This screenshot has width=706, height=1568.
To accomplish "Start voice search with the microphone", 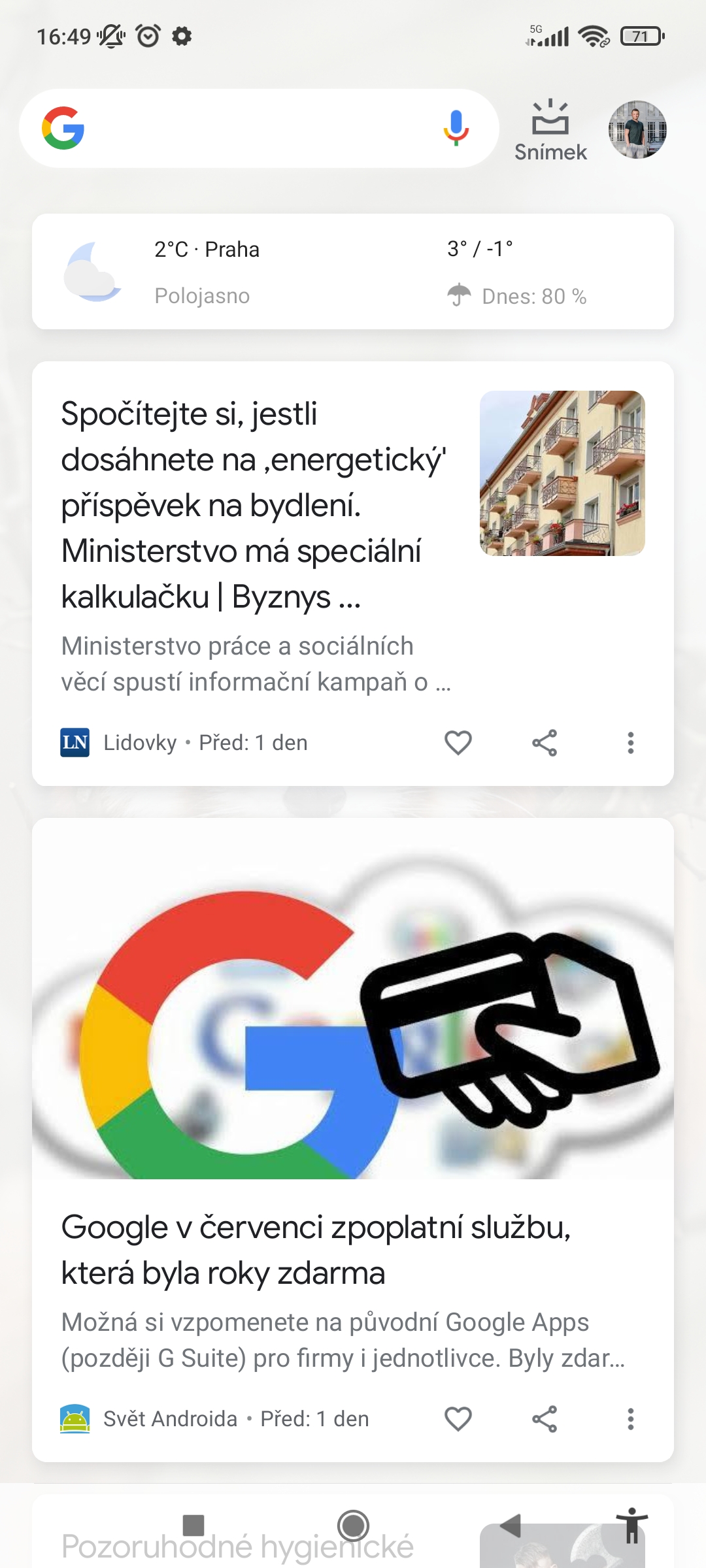I will [456, 128].
